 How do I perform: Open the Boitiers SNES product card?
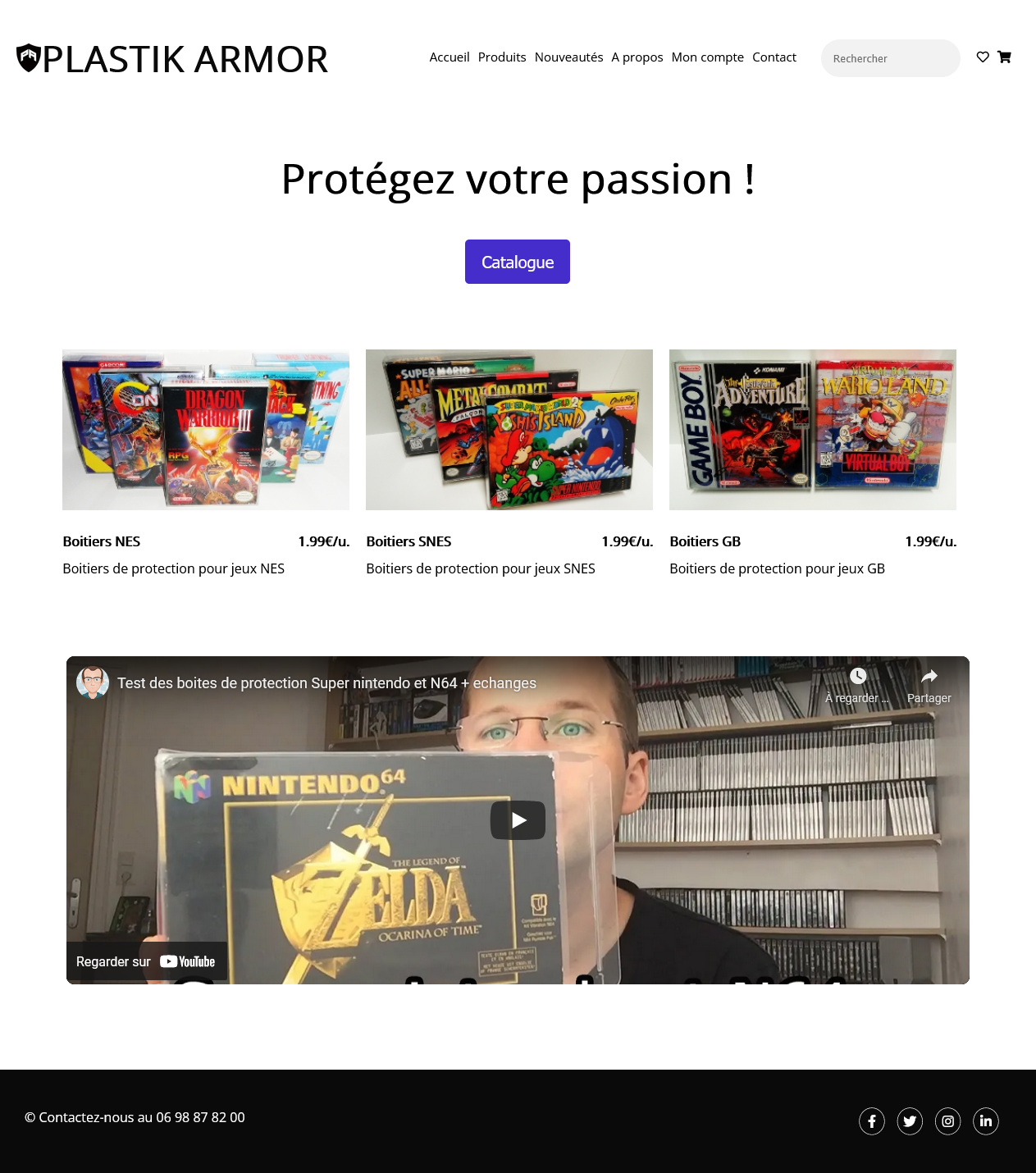point(509,430)
